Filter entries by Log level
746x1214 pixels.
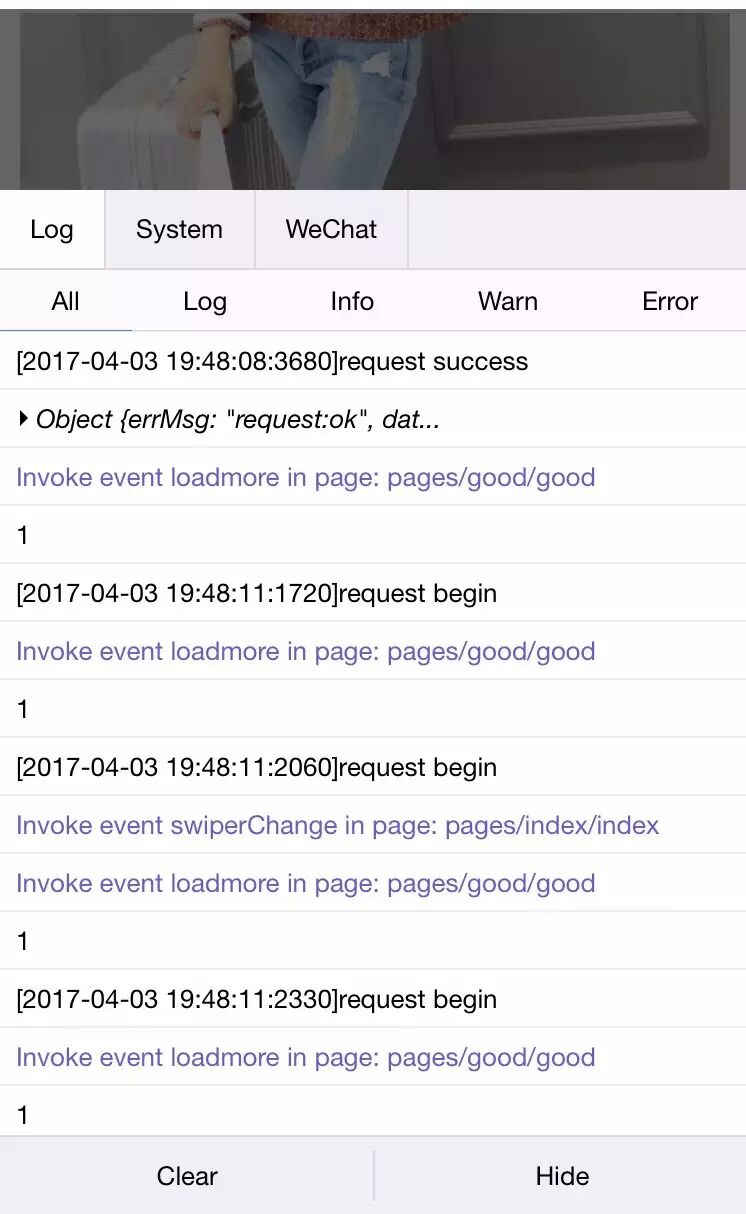pyautogui.click(x=205, y=301)
